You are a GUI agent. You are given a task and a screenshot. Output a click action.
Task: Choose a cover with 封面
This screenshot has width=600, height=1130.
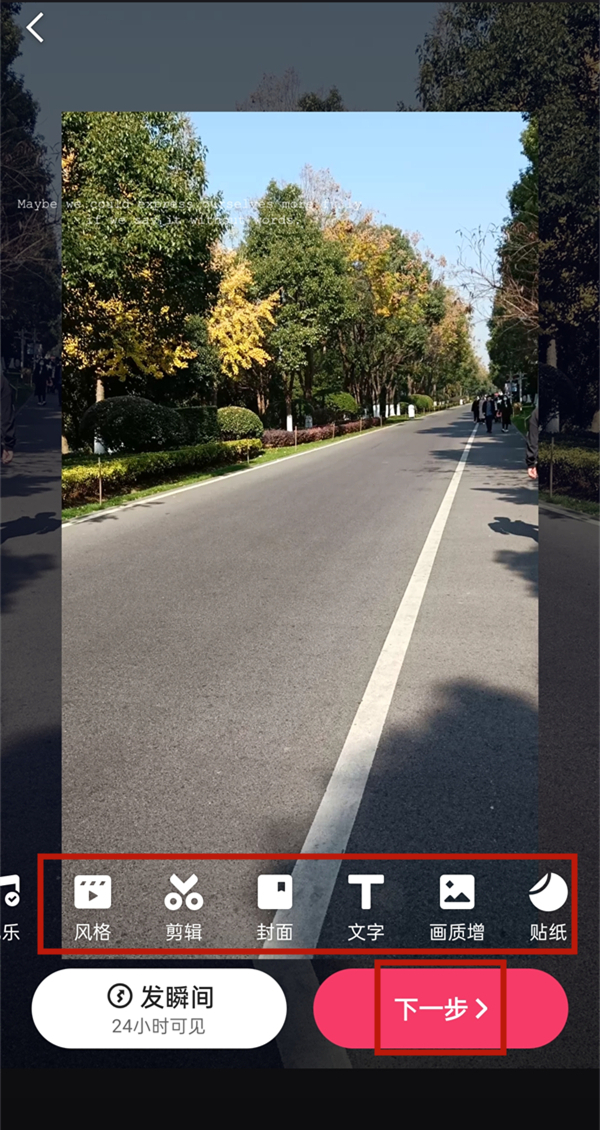tap(275, 906)
